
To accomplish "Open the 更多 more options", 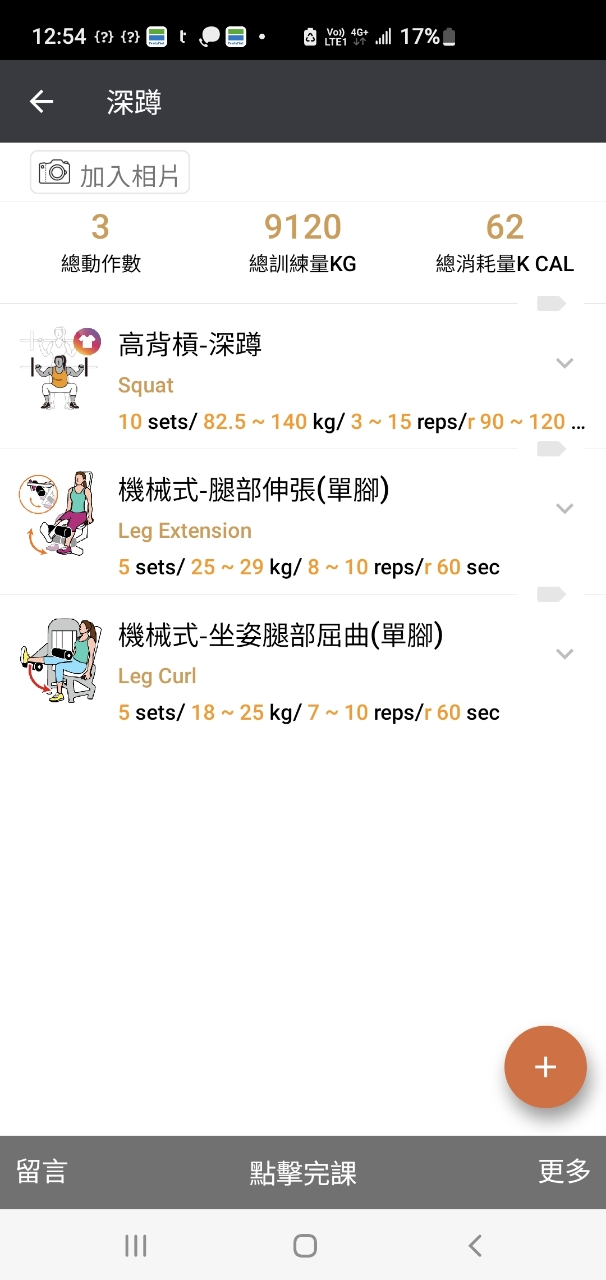I will click(564, 1172).
